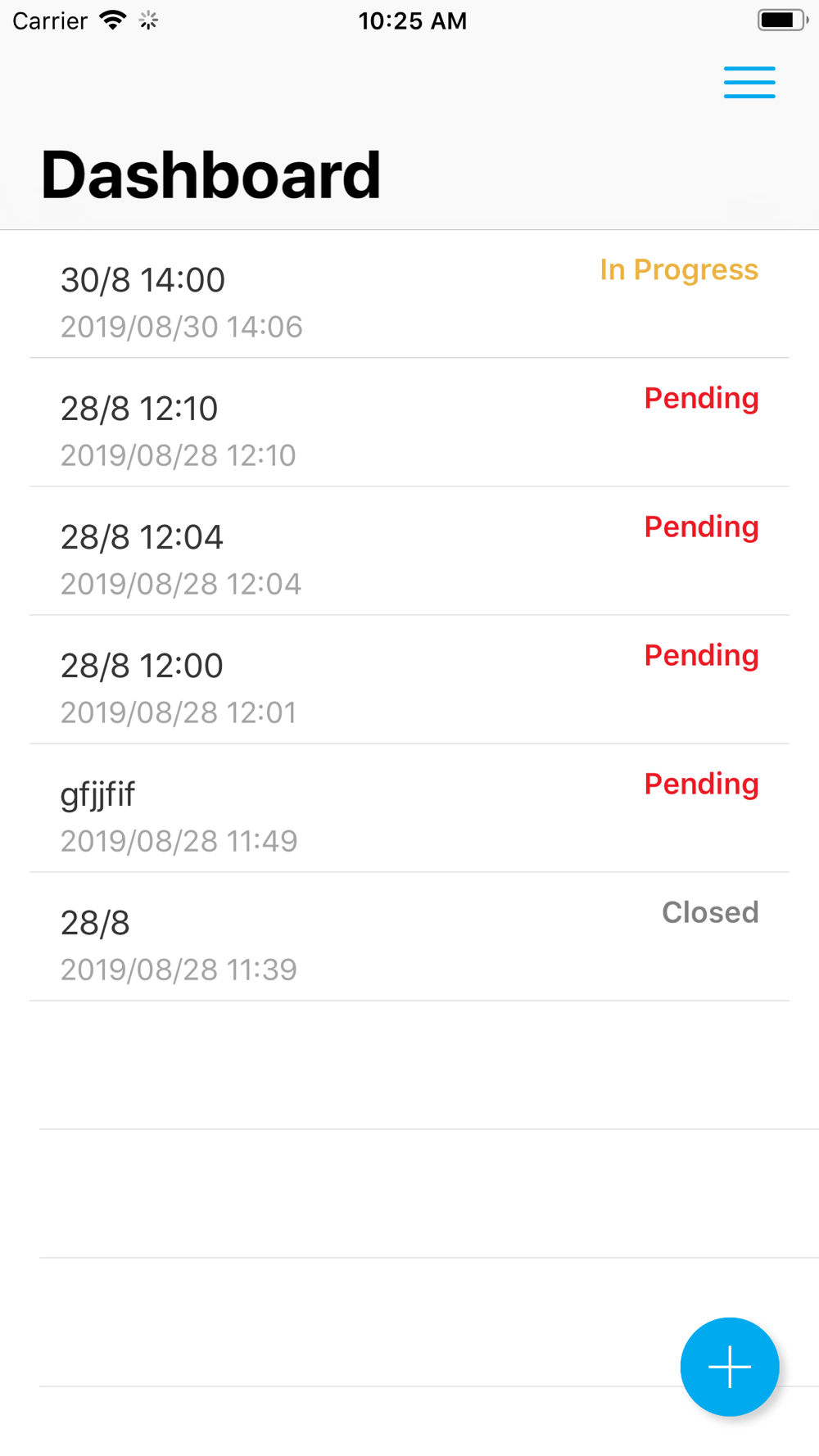
Task: Add a new entry with plus button
Action: (x=729, y=1366)
